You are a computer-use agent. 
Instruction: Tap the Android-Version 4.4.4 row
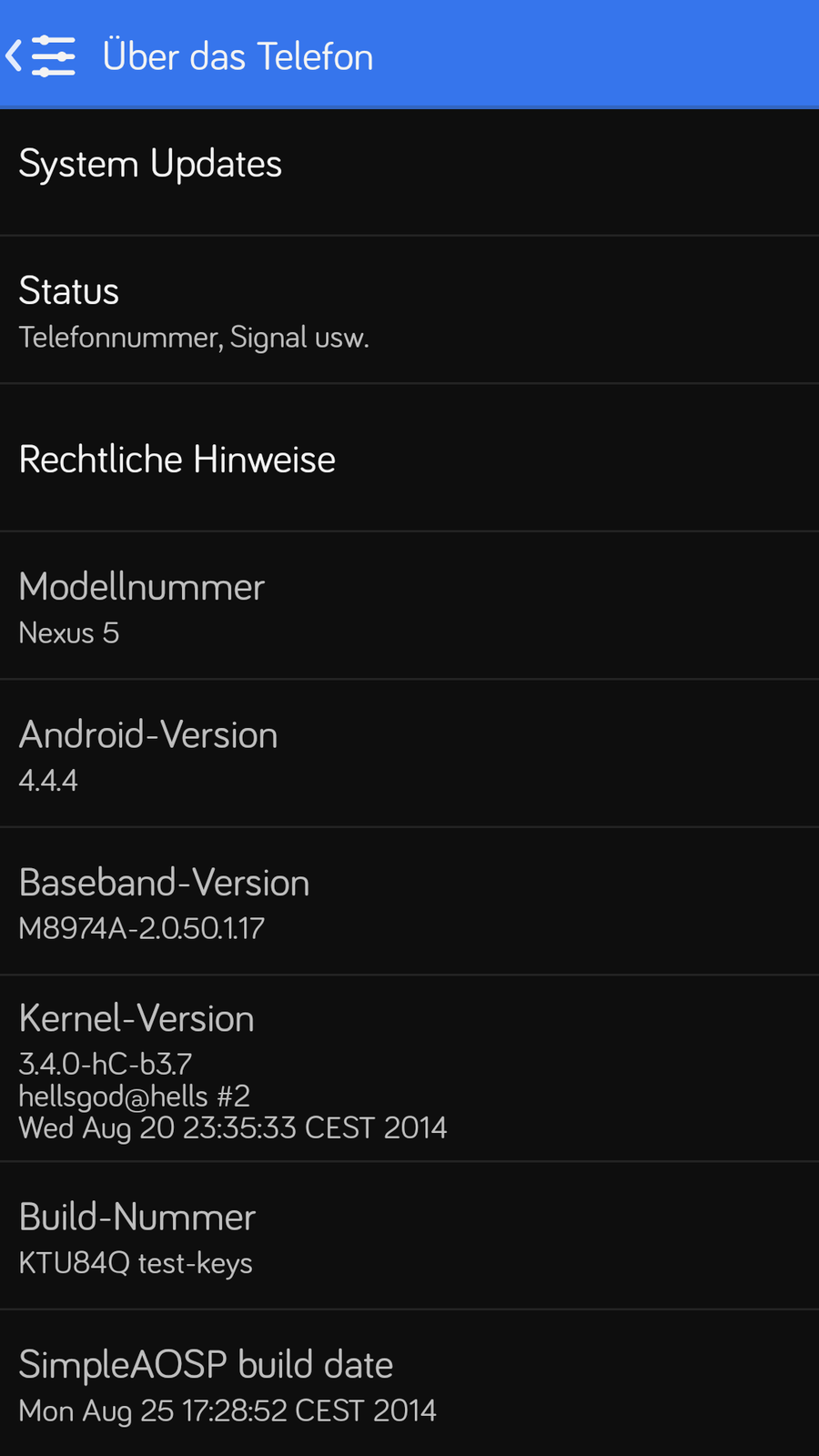coord(409,754)
